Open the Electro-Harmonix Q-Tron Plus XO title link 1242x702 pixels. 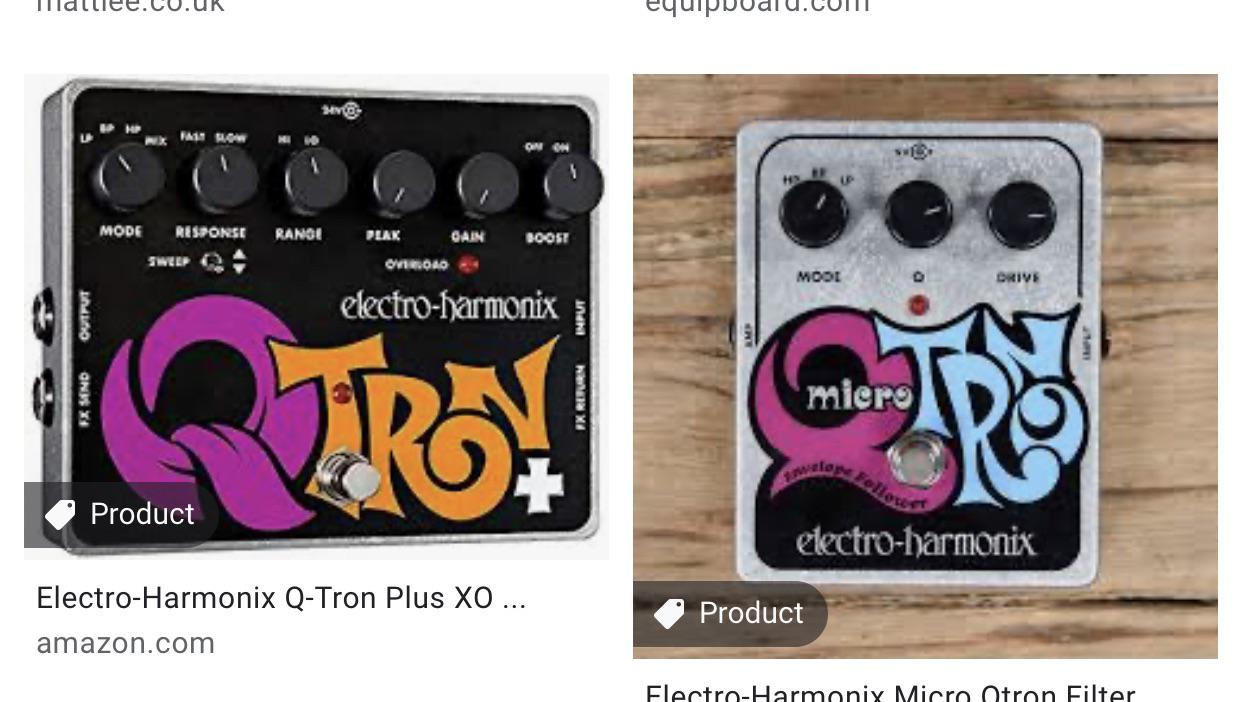pyautogui.click(x=281, y=598)
